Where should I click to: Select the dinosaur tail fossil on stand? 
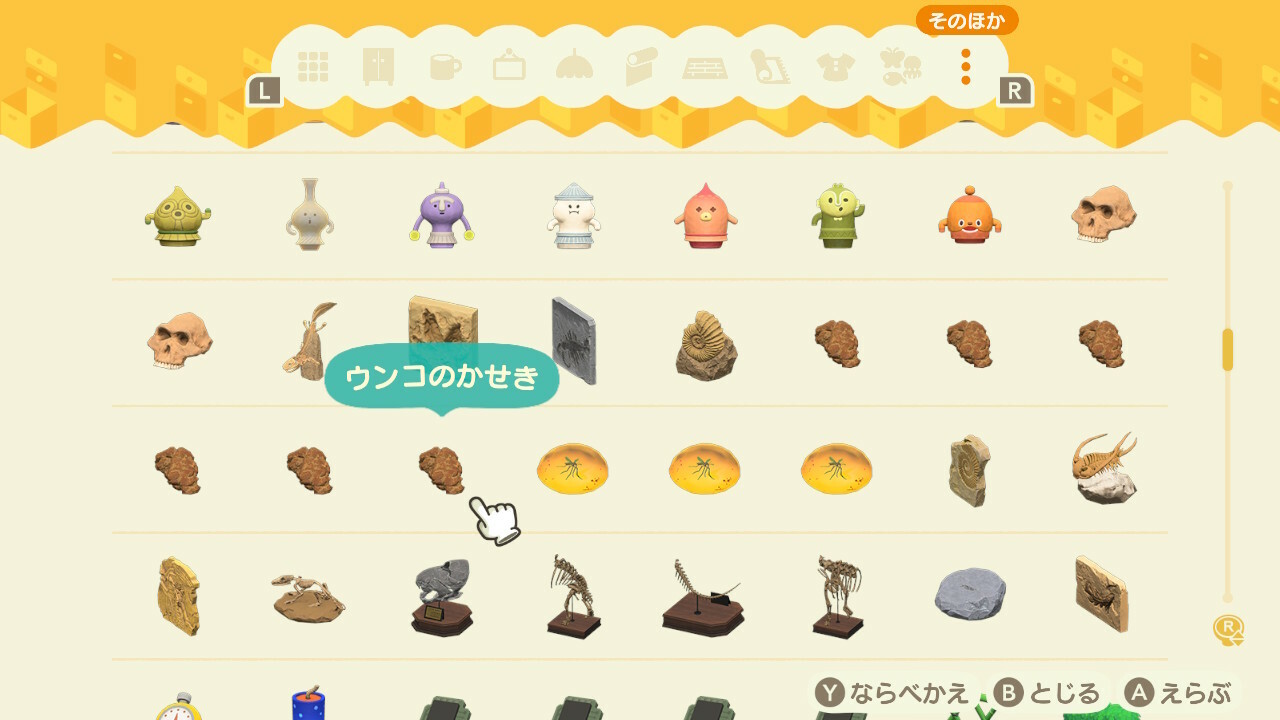click(x=702, y=596)
